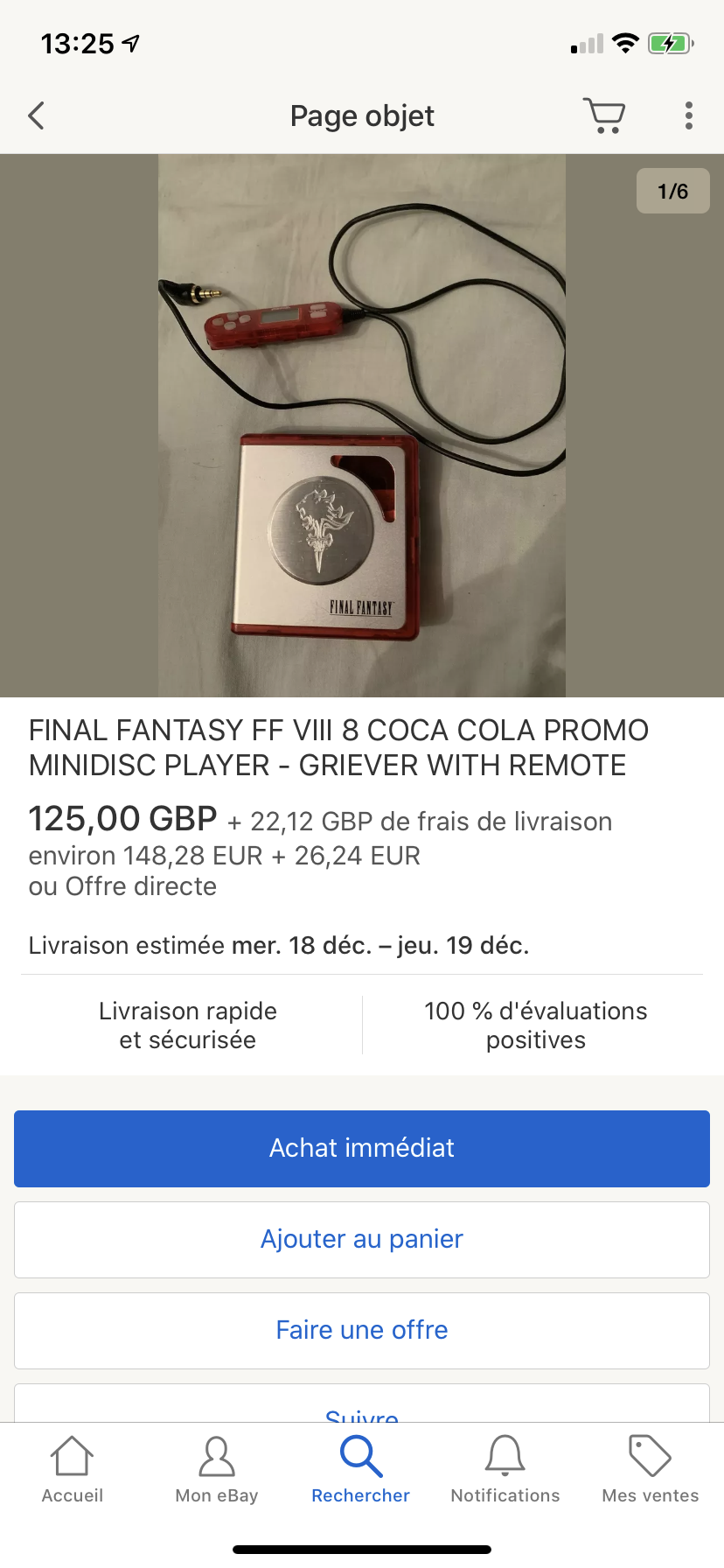Open the minidisc player product photo
Viewport: 724px width, 1568px height.
click(x=362, y=425)
